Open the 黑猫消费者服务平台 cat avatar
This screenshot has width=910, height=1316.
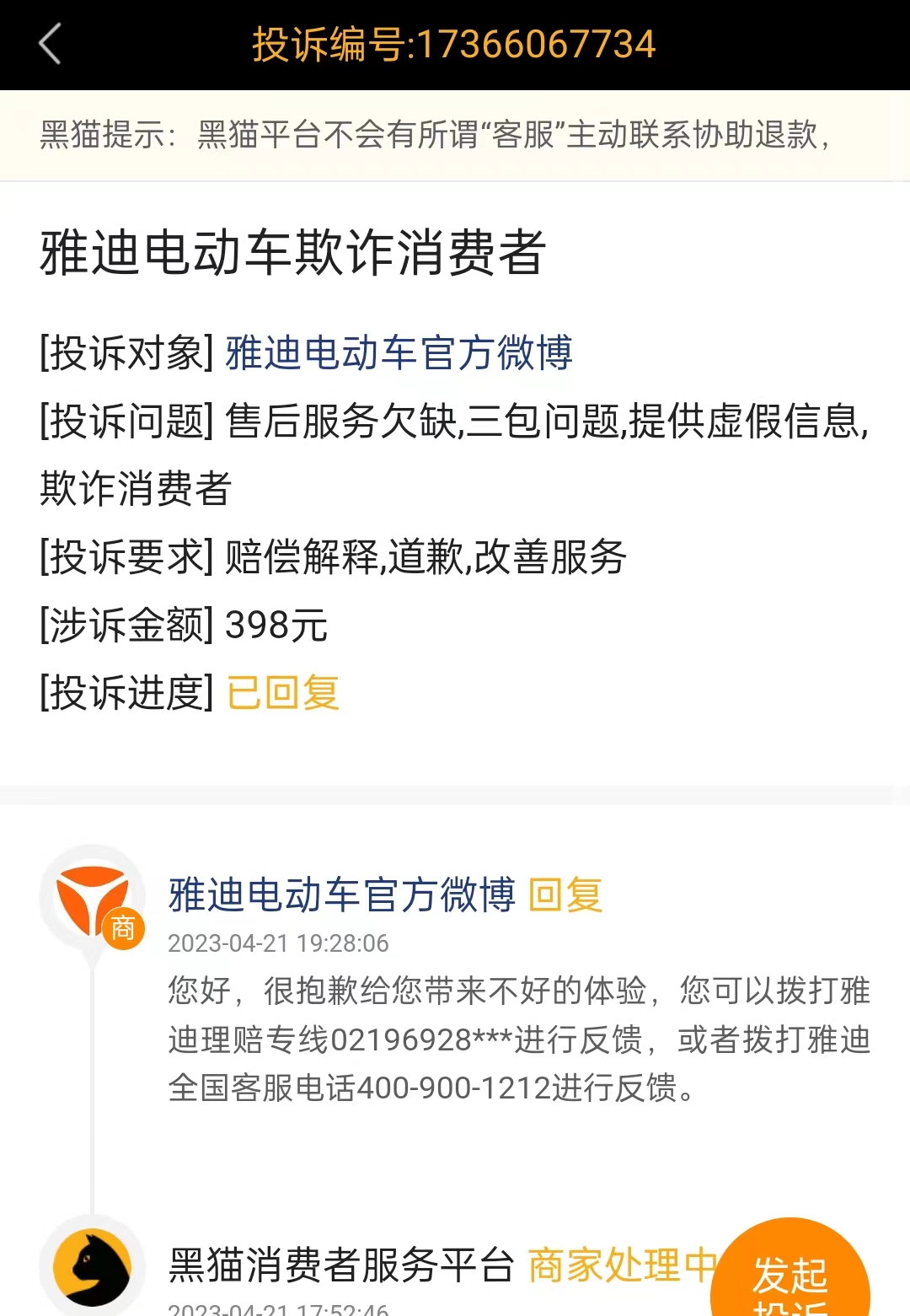tap(92, 1266)
